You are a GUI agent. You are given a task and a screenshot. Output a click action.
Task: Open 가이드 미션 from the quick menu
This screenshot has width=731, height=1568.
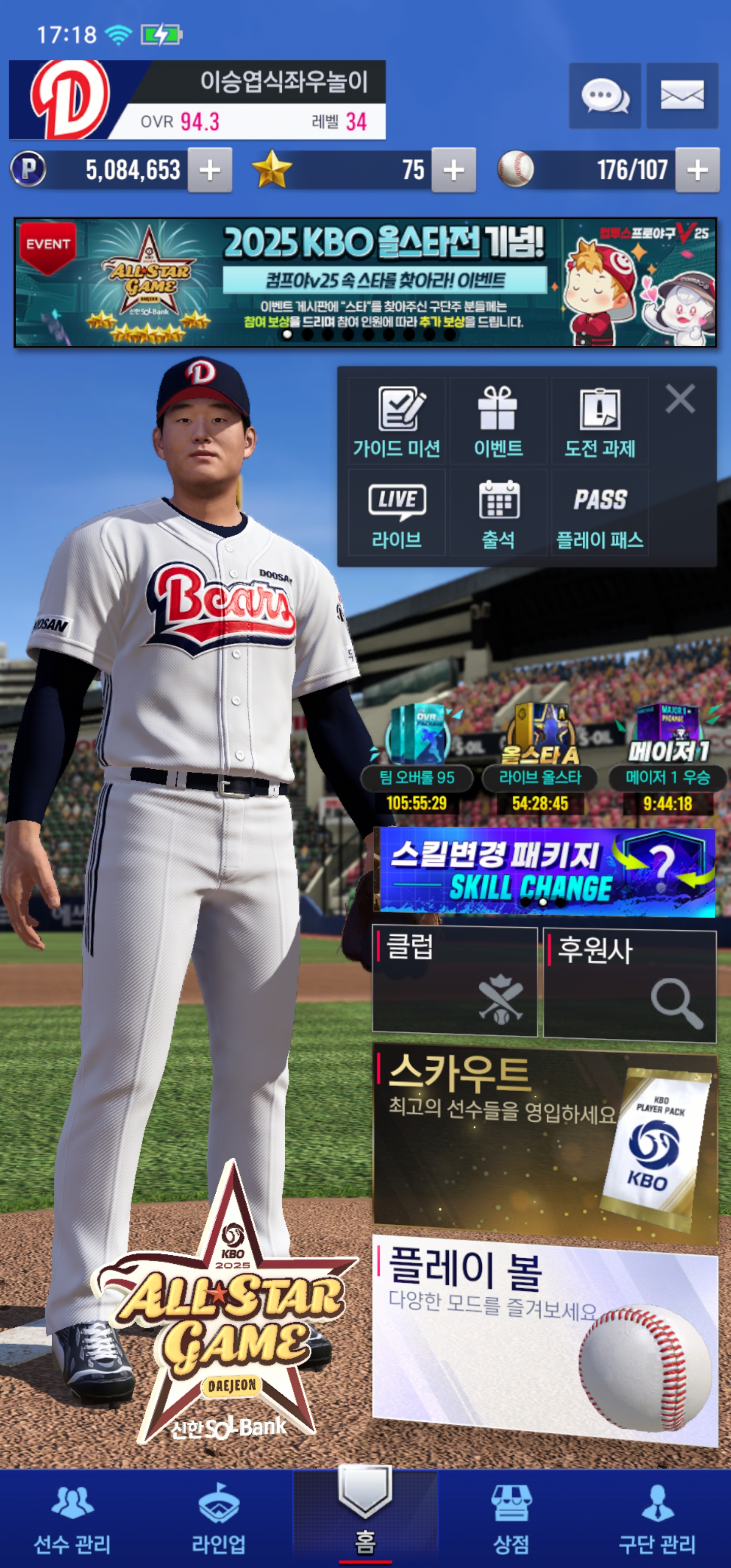tap(397, 421)
